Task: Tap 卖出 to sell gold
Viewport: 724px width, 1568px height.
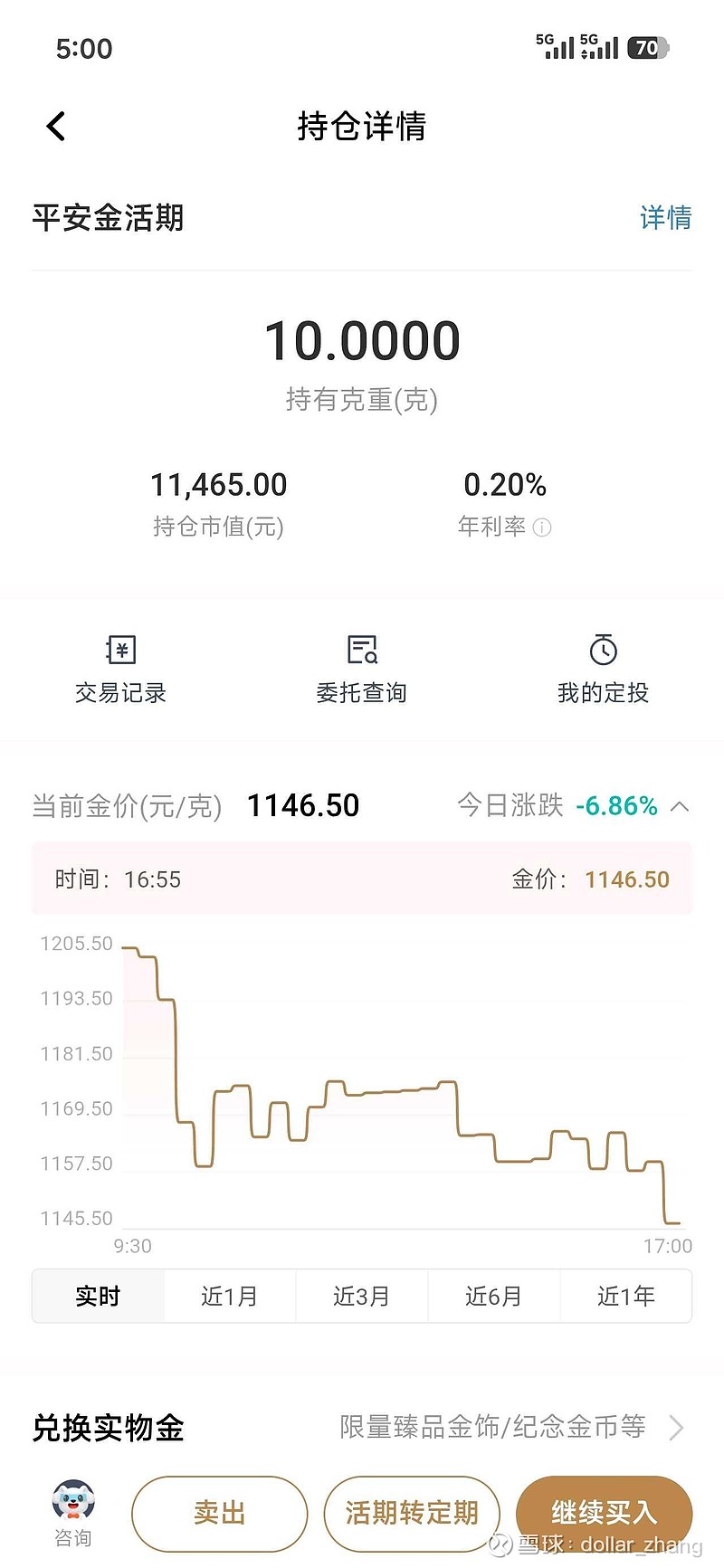Action: tap(219, 1513)
